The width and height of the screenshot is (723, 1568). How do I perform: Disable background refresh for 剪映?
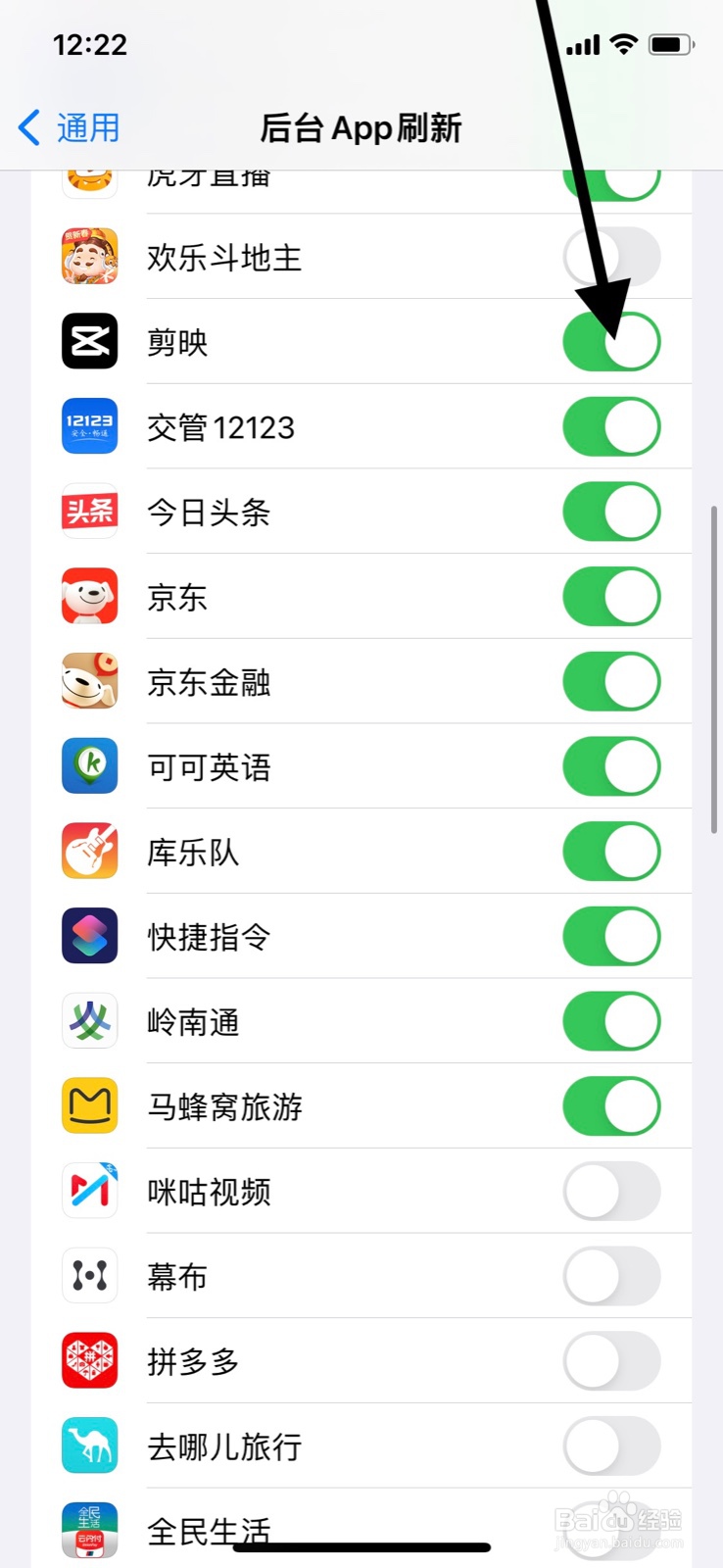(610, 341)
